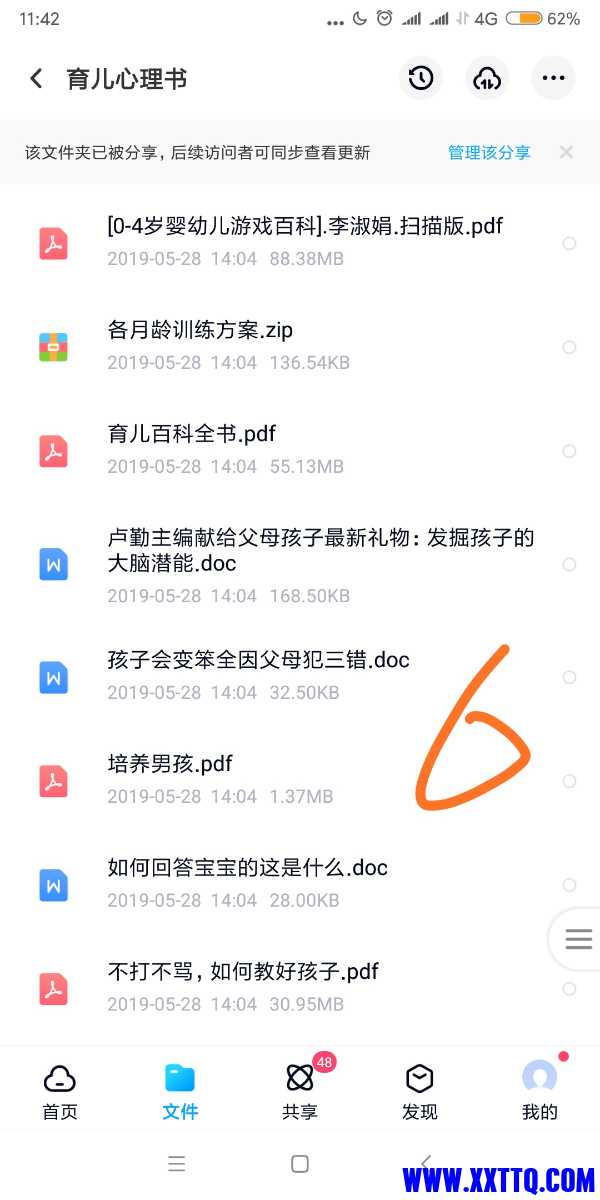
Task: Switch to the 首页 tab
Action: (60, 1090)
